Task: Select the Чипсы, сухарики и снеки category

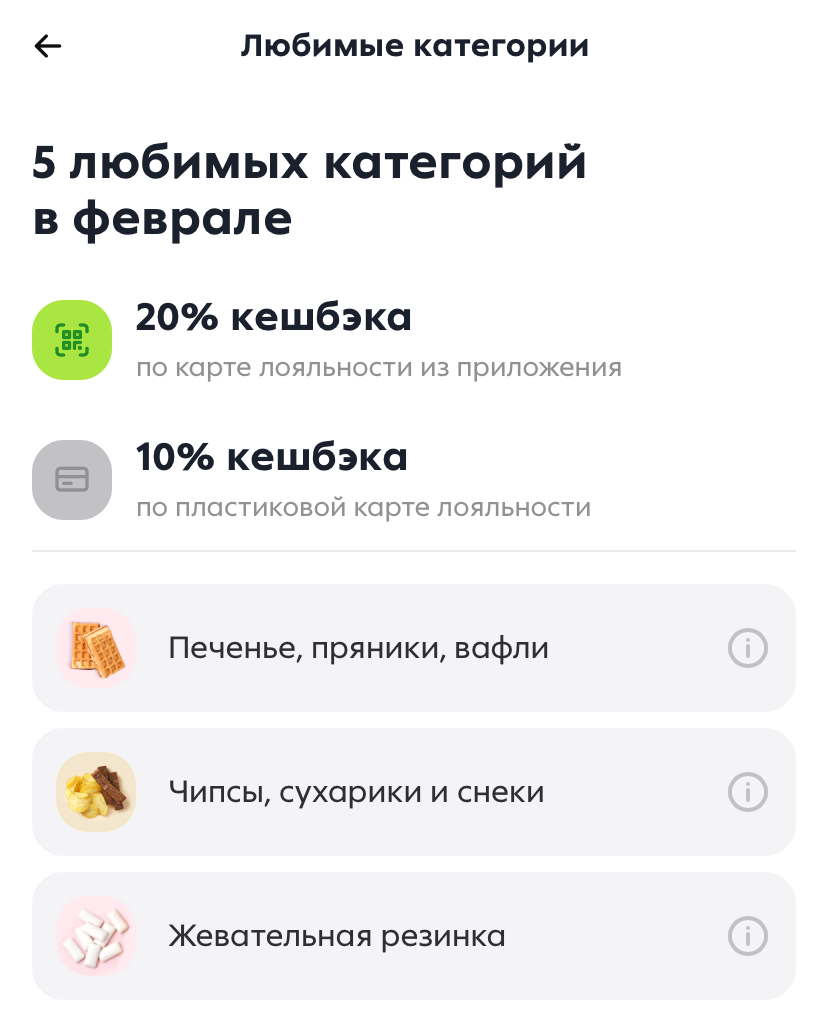Action: pos(356,793)
